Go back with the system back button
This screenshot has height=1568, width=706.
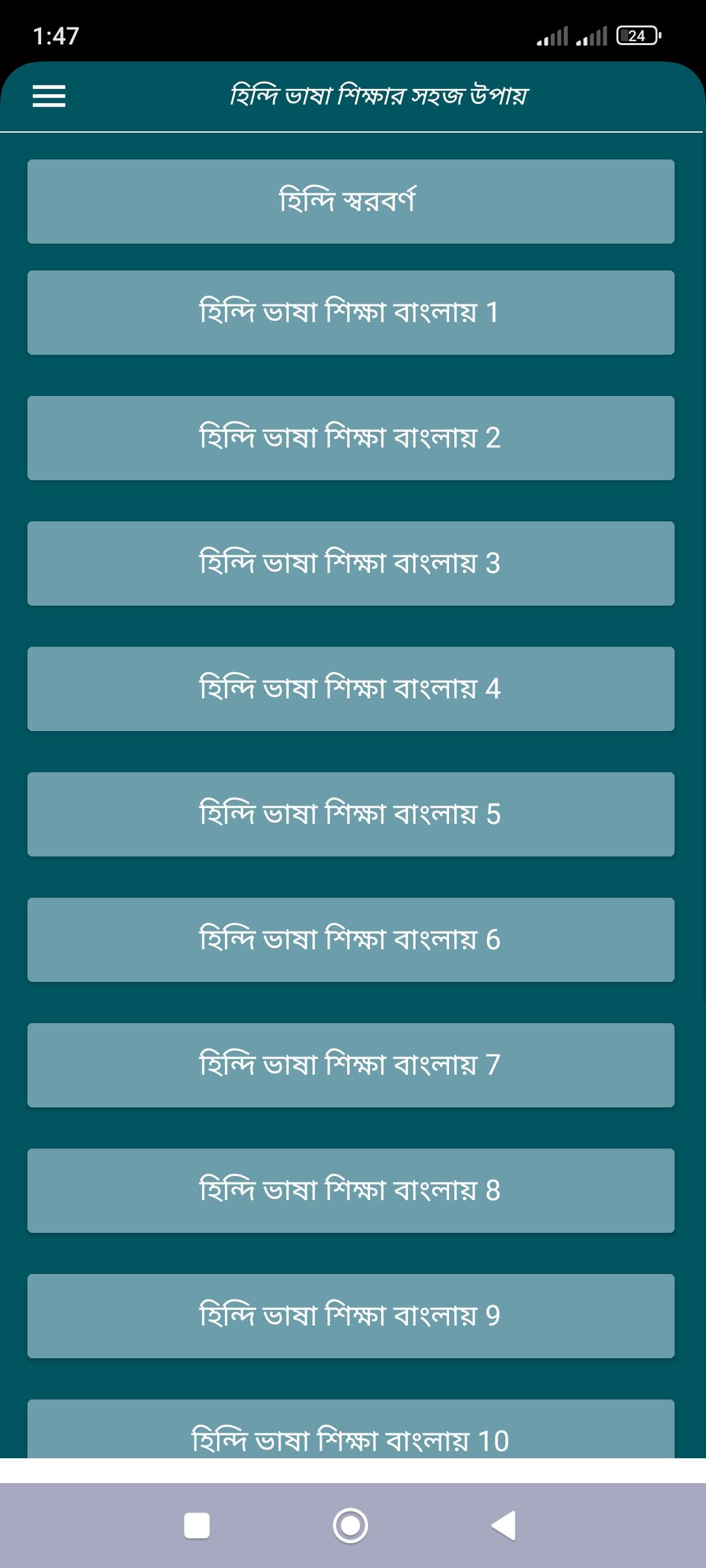click(503, 1526)
